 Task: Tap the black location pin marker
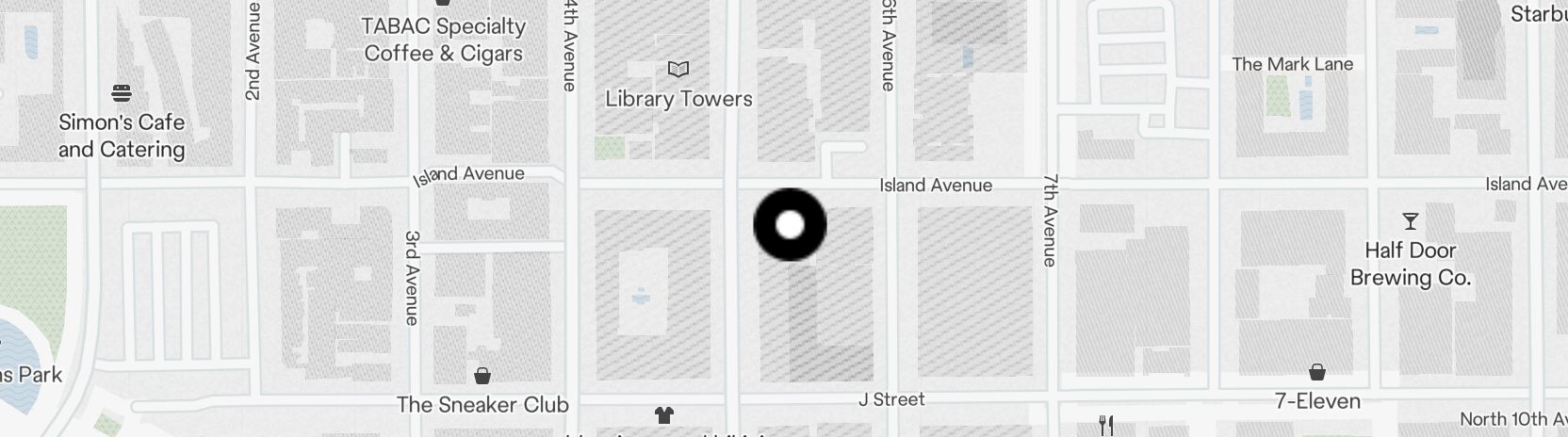790,225
